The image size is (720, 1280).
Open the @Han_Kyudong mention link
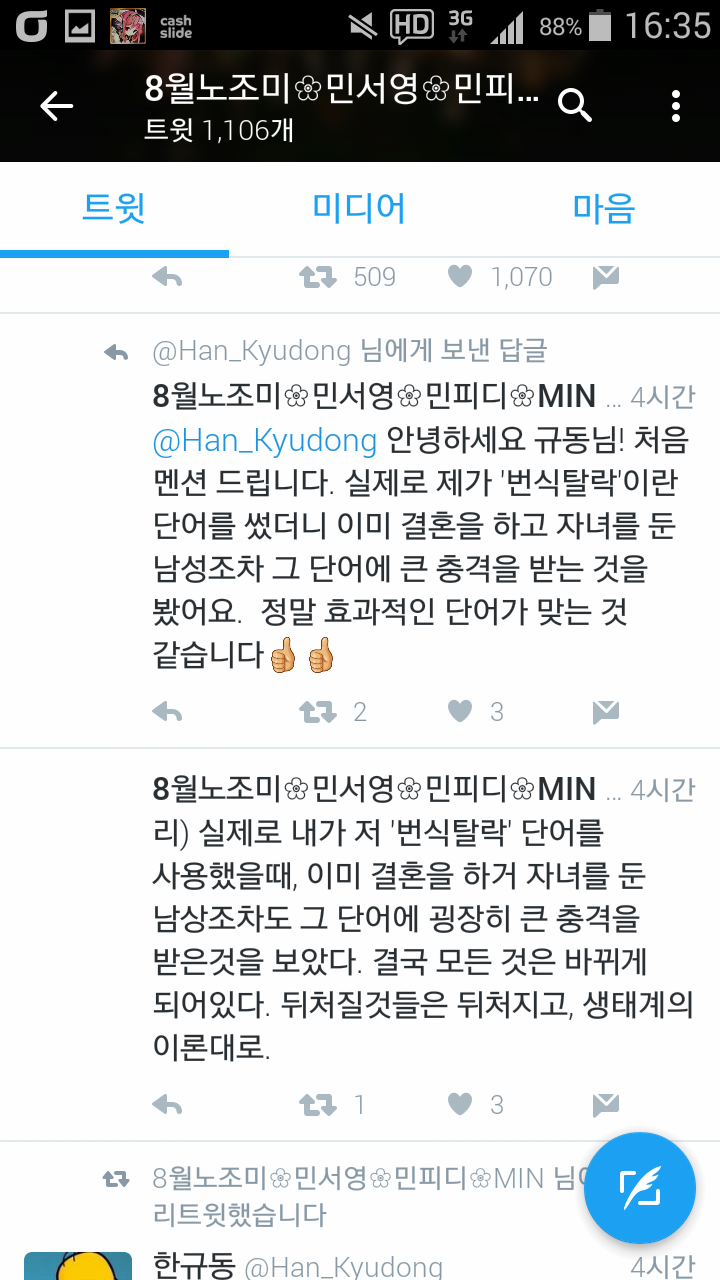click(265, 440)
